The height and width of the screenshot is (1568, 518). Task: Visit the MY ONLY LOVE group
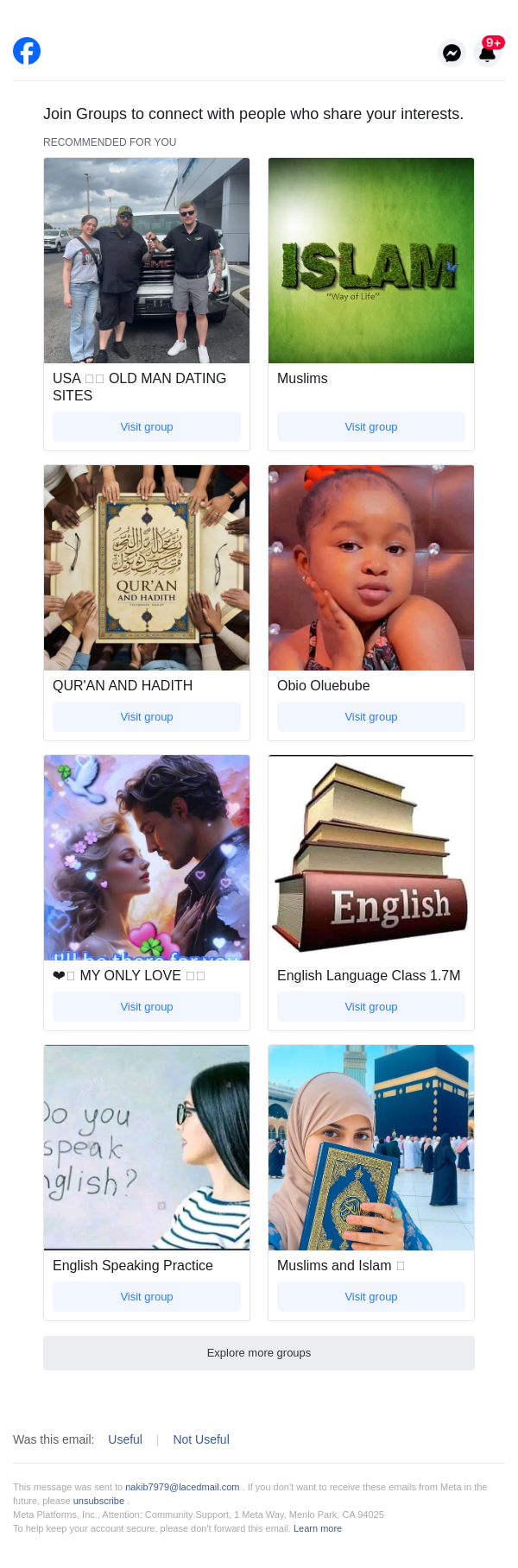click(147, 1007)
